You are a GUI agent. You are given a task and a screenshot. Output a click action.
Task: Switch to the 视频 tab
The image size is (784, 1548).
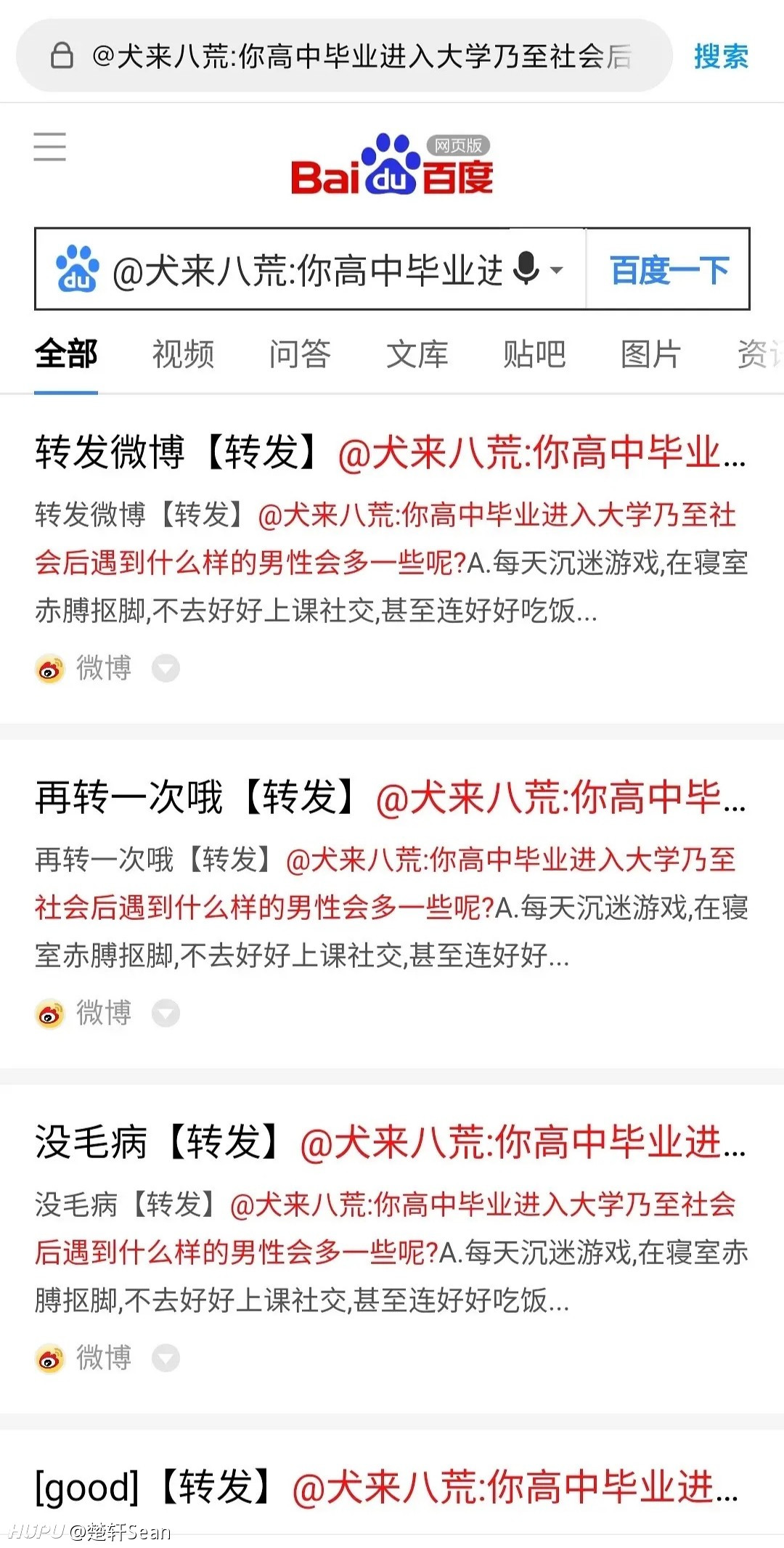click(183, 354)
